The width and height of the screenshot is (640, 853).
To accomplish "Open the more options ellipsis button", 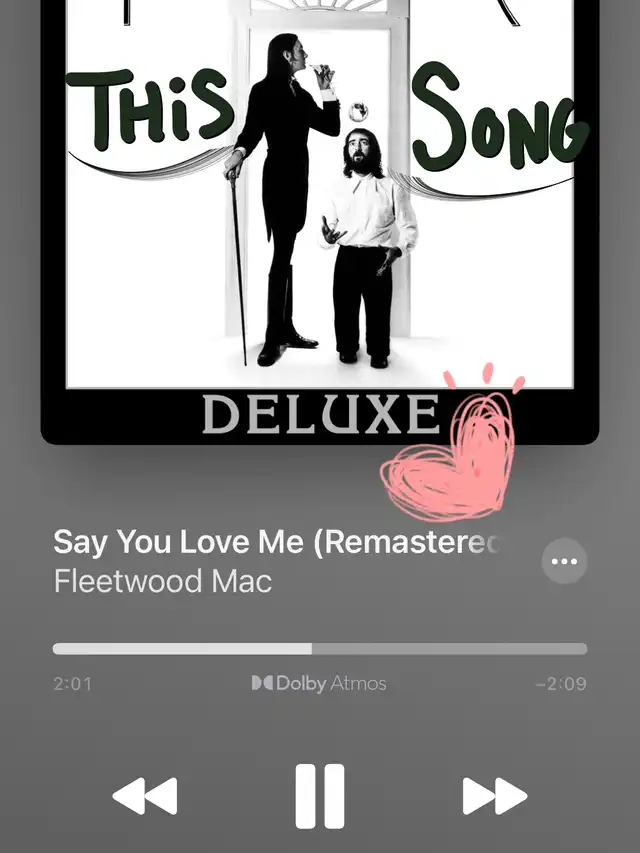I will point(564,562).
